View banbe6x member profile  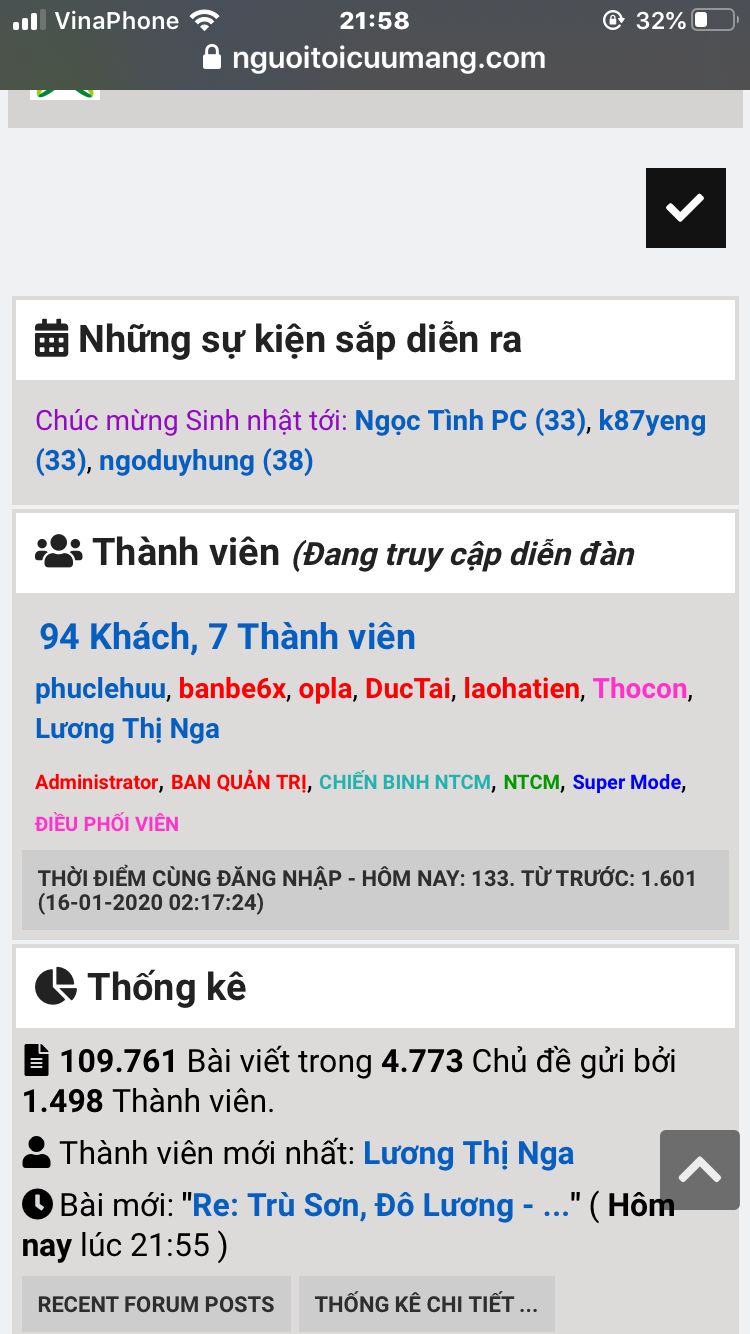[x=232, y=689]
